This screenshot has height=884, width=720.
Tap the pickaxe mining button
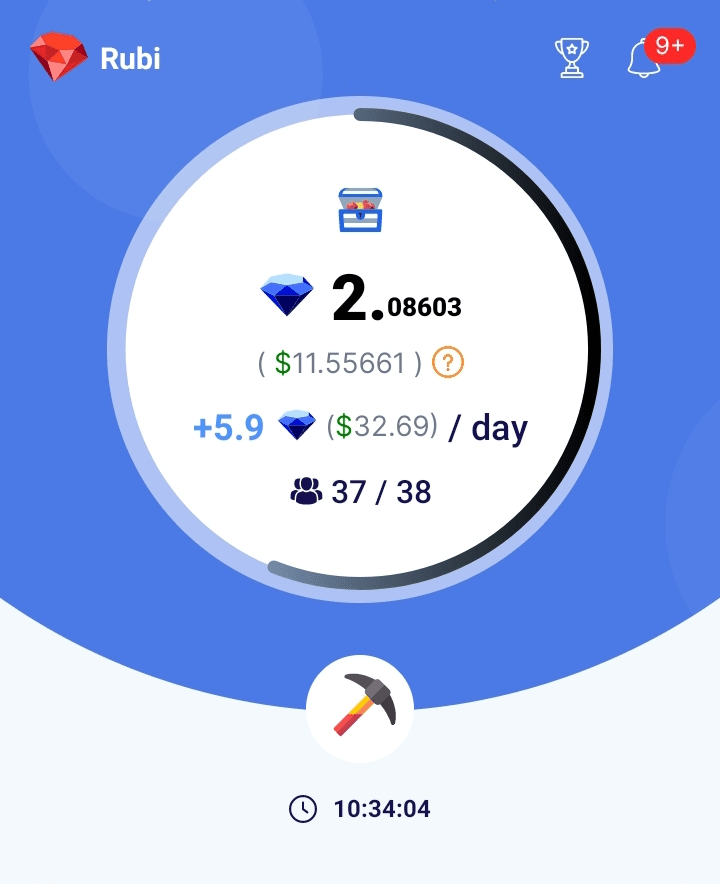(x=360, y=709)
